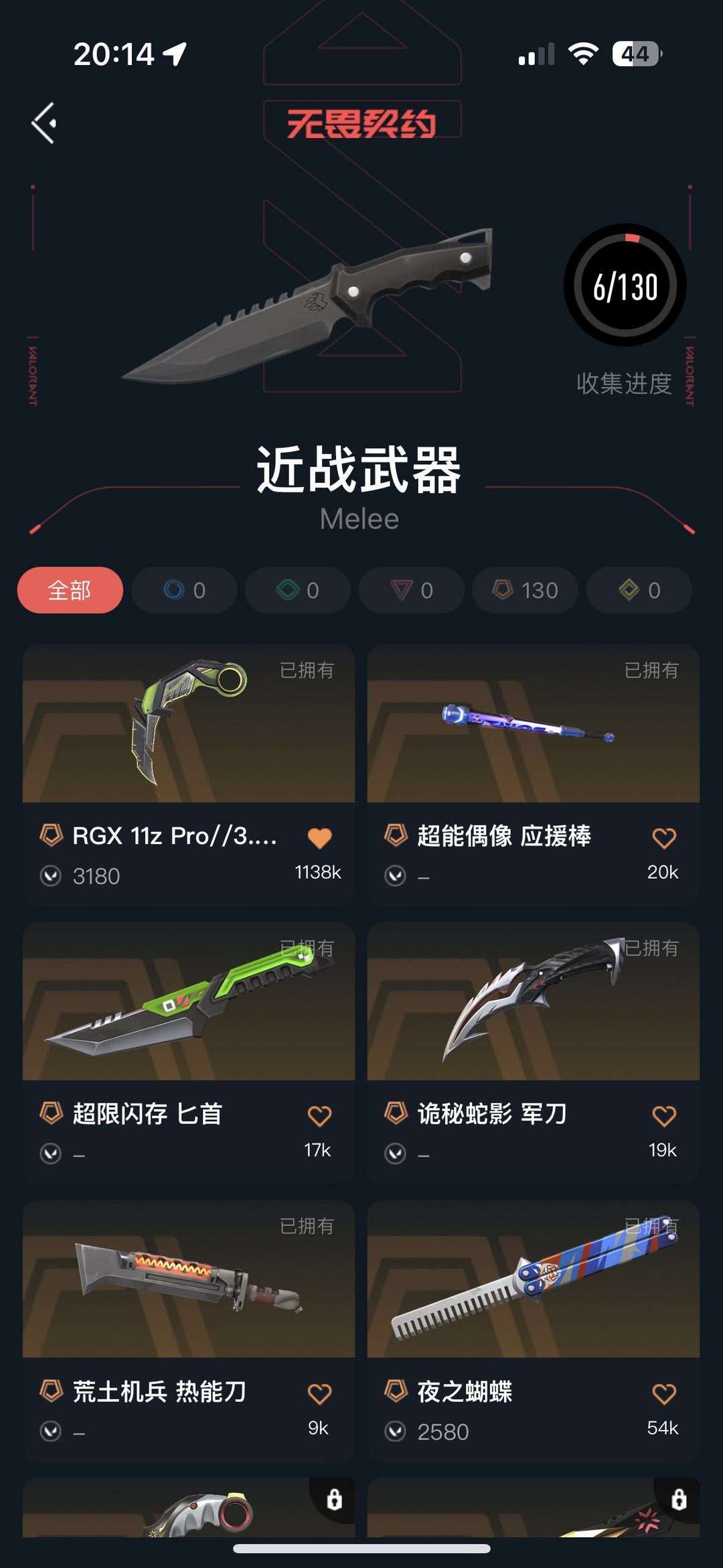This screenshot has width=723, height=1568.
Task: Like the 超能偶像 应援棒 skin
Action: click(x=663, y=838)
